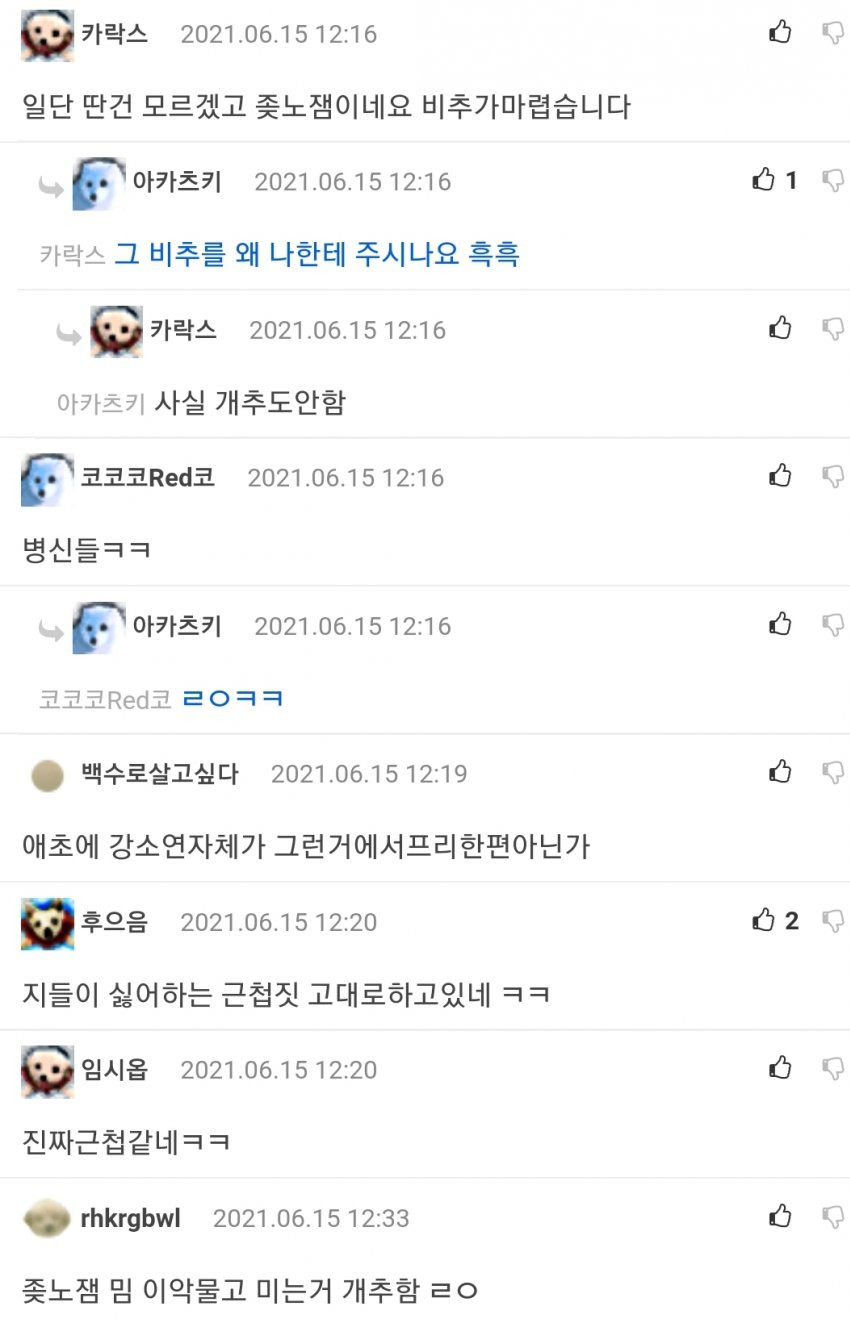Upvote rhkrgbwl's comment

pos(780,1217)
